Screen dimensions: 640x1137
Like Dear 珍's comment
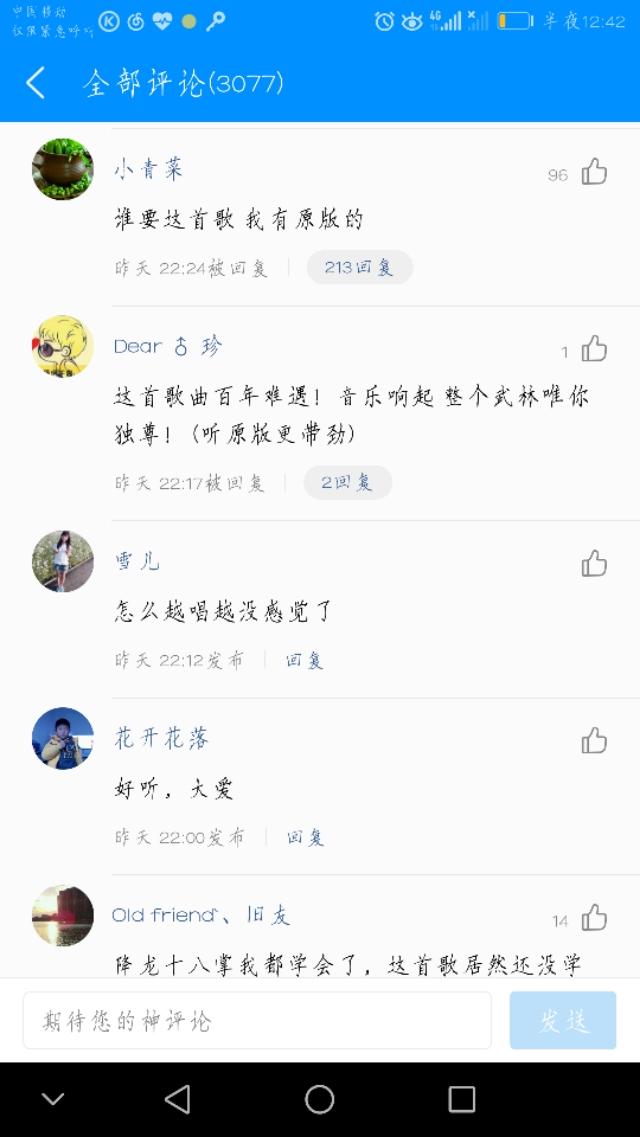click(594, 349)
